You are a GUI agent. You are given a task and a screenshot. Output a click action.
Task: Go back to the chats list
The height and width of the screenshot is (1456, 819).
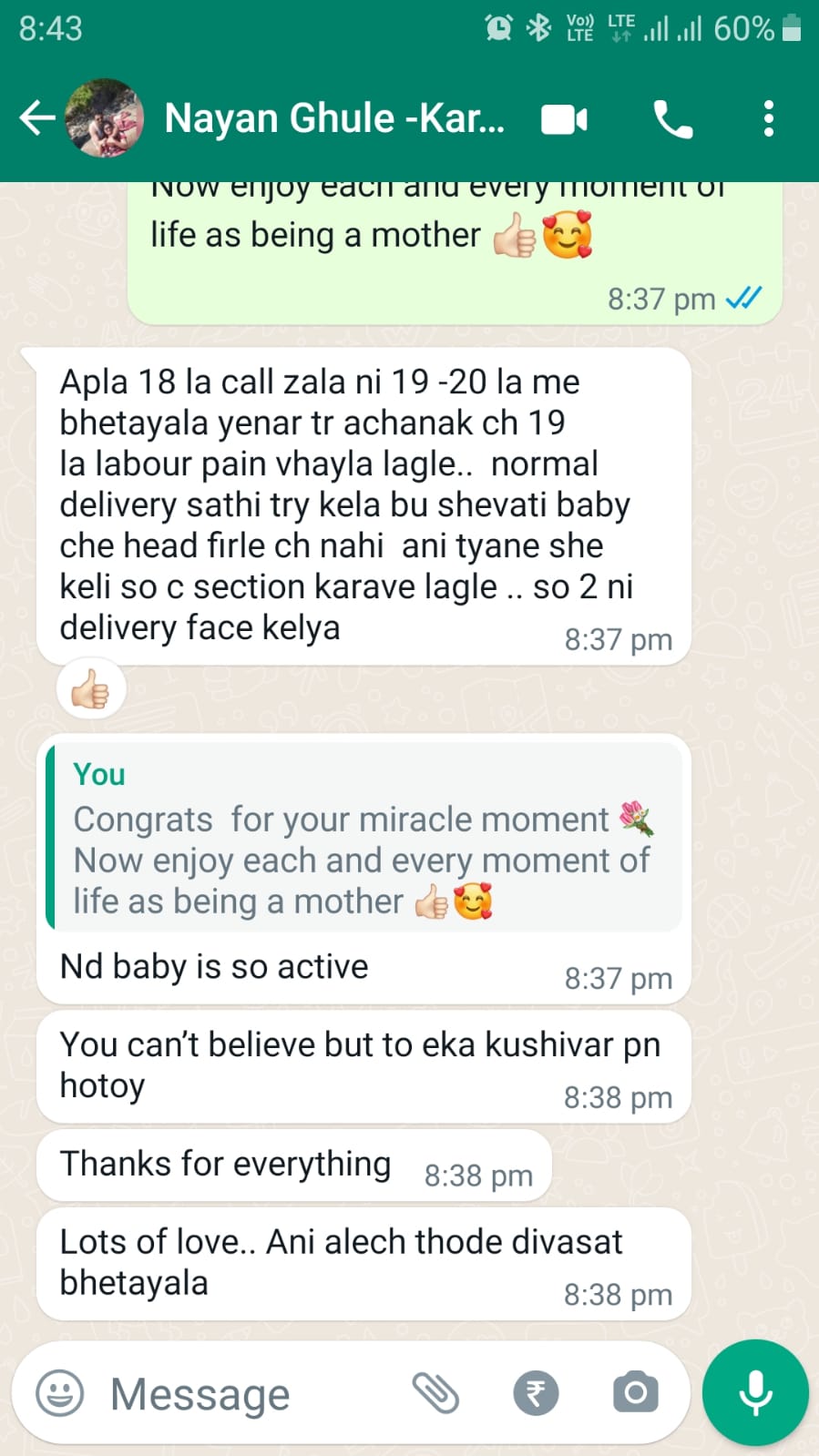click(x=36, y=118)
